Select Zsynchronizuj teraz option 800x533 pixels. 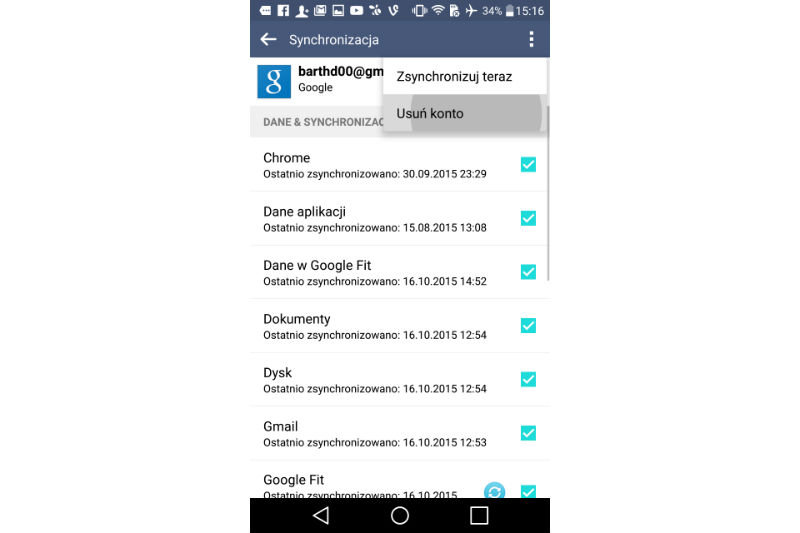coord(454,76)
